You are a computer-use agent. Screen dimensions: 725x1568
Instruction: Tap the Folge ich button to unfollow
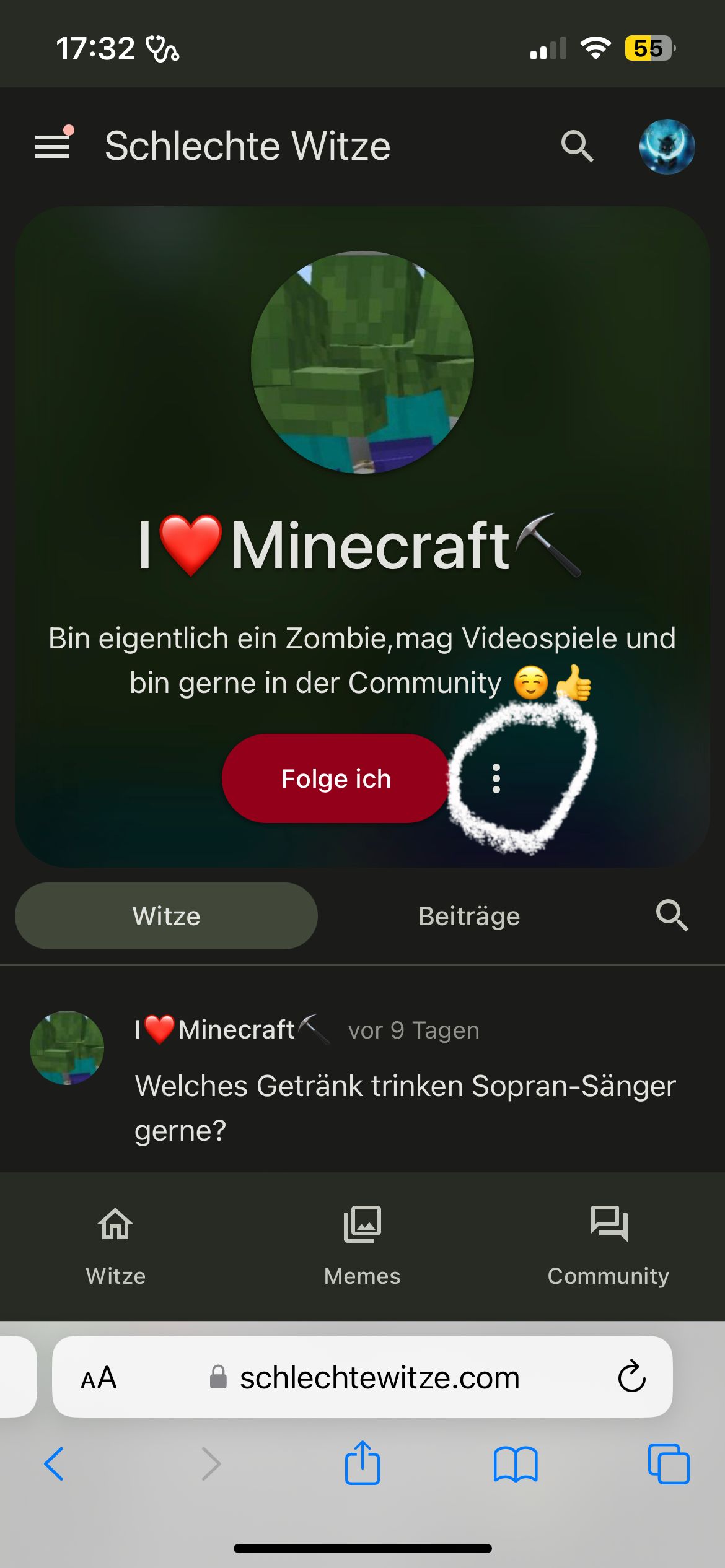pos(335,778)
